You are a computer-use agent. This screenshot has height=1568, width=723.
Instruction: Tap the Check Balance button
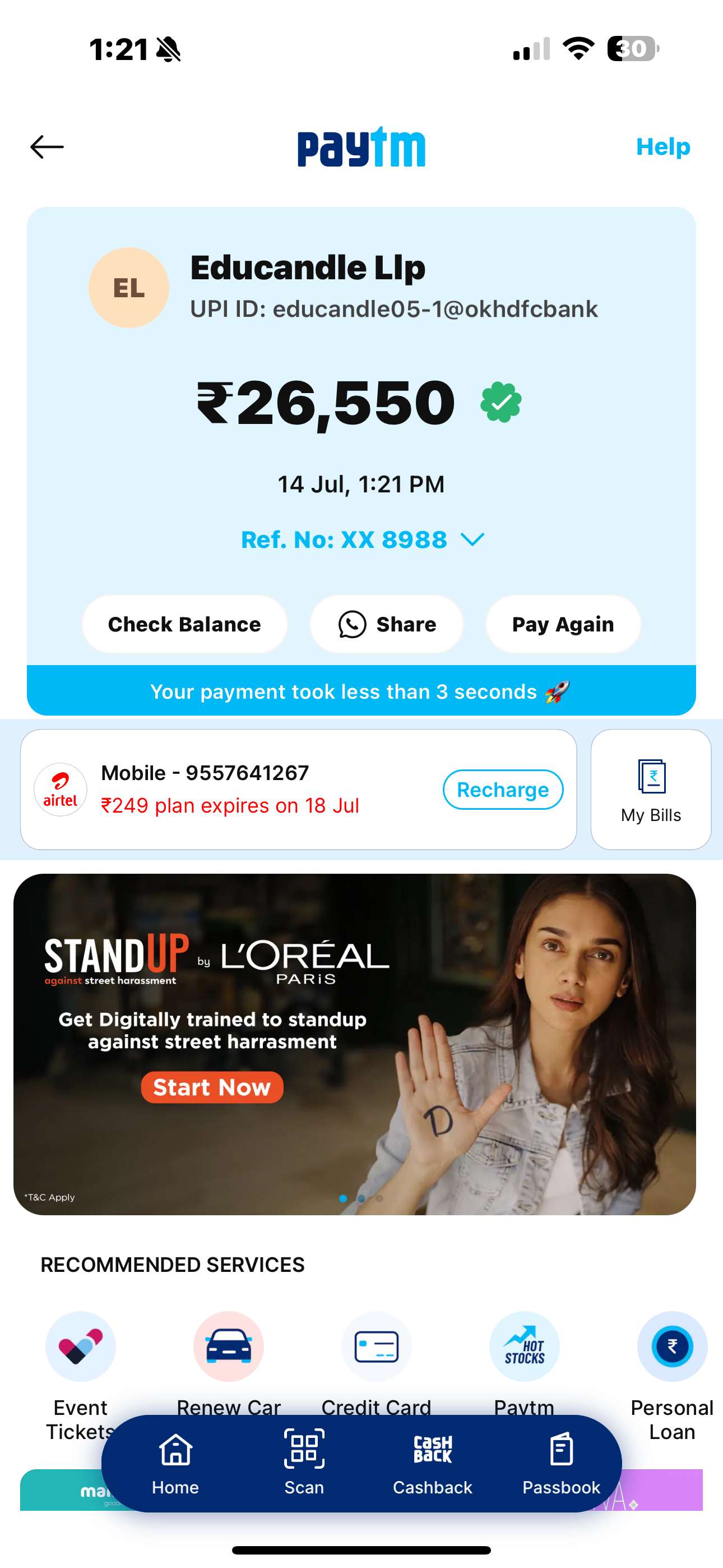(184, 624)
